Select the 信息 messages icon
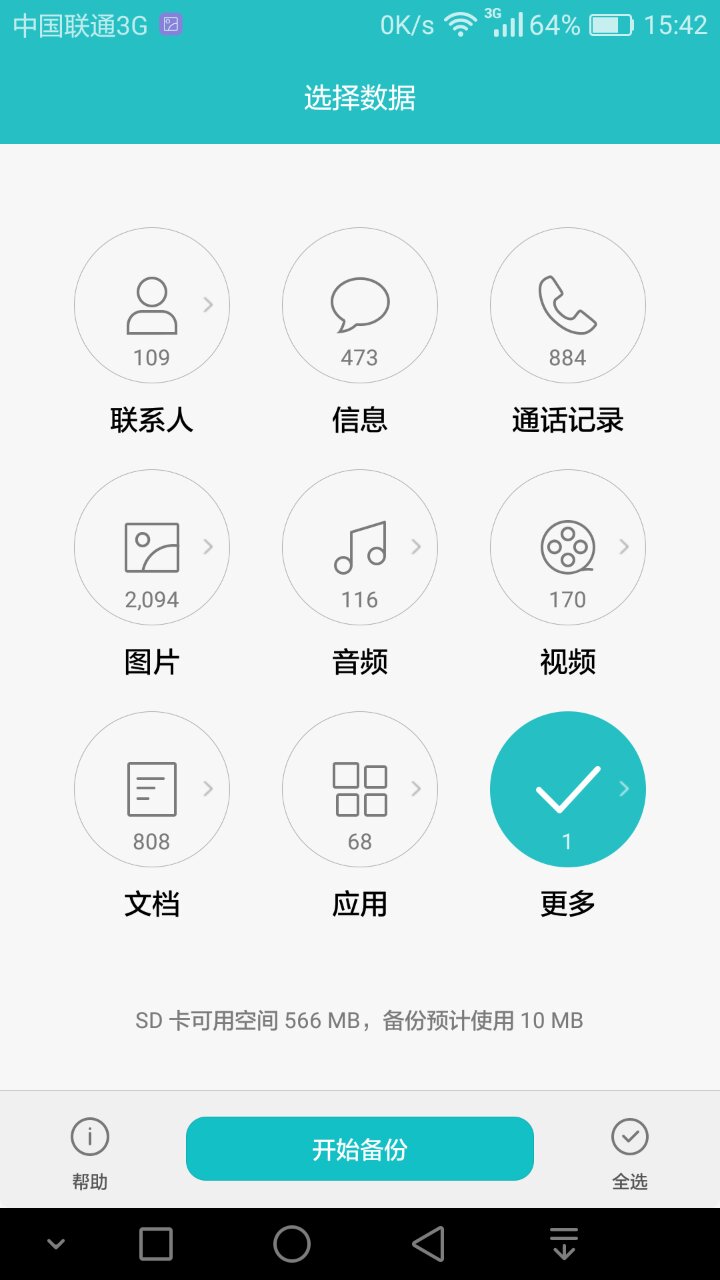Image resolution: width=720 pixels, height=1280 pixels. [x=360, y=305]
